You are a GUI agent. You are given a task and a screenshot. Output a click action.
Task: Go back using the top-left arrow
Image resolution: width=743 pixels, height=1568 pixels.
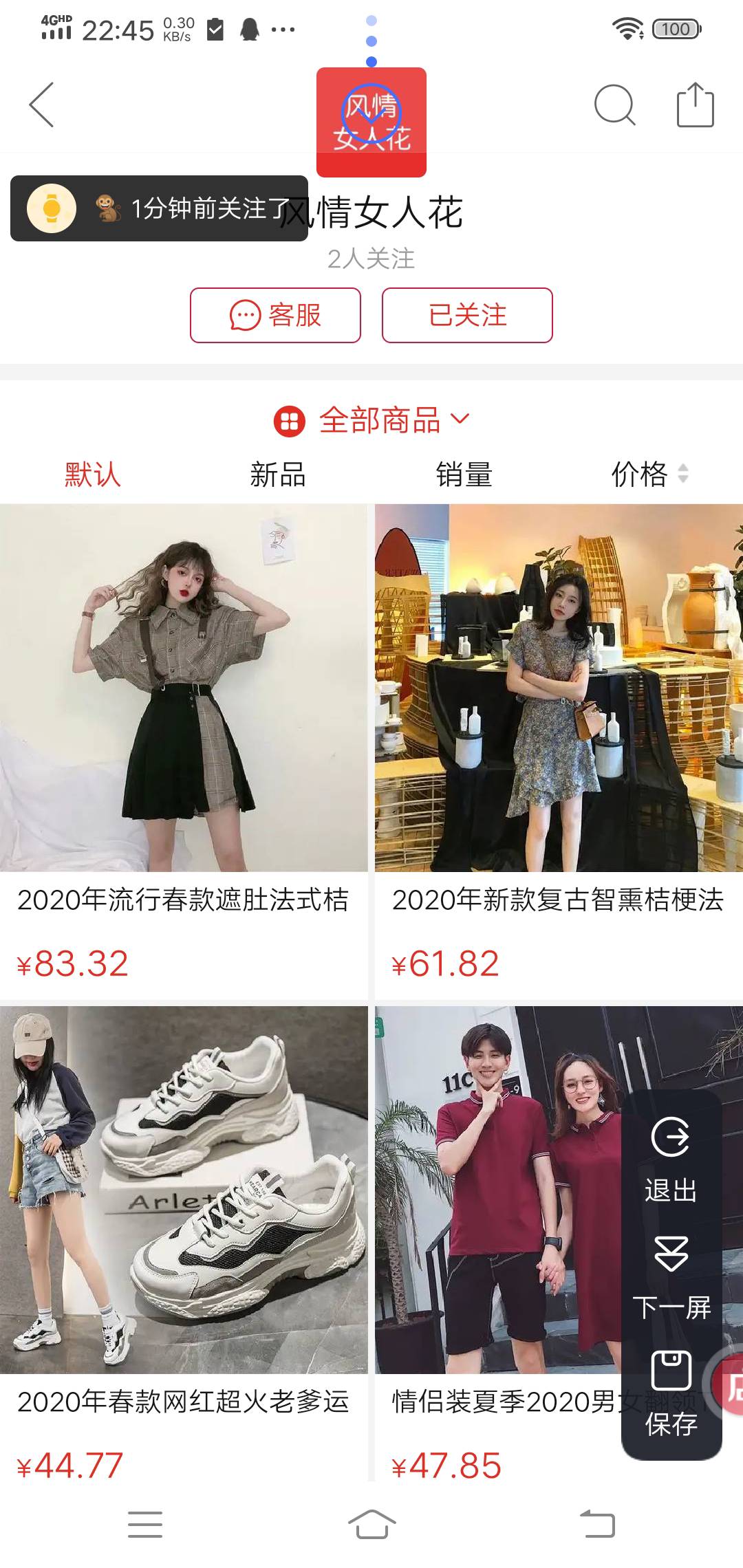(41, 105)
